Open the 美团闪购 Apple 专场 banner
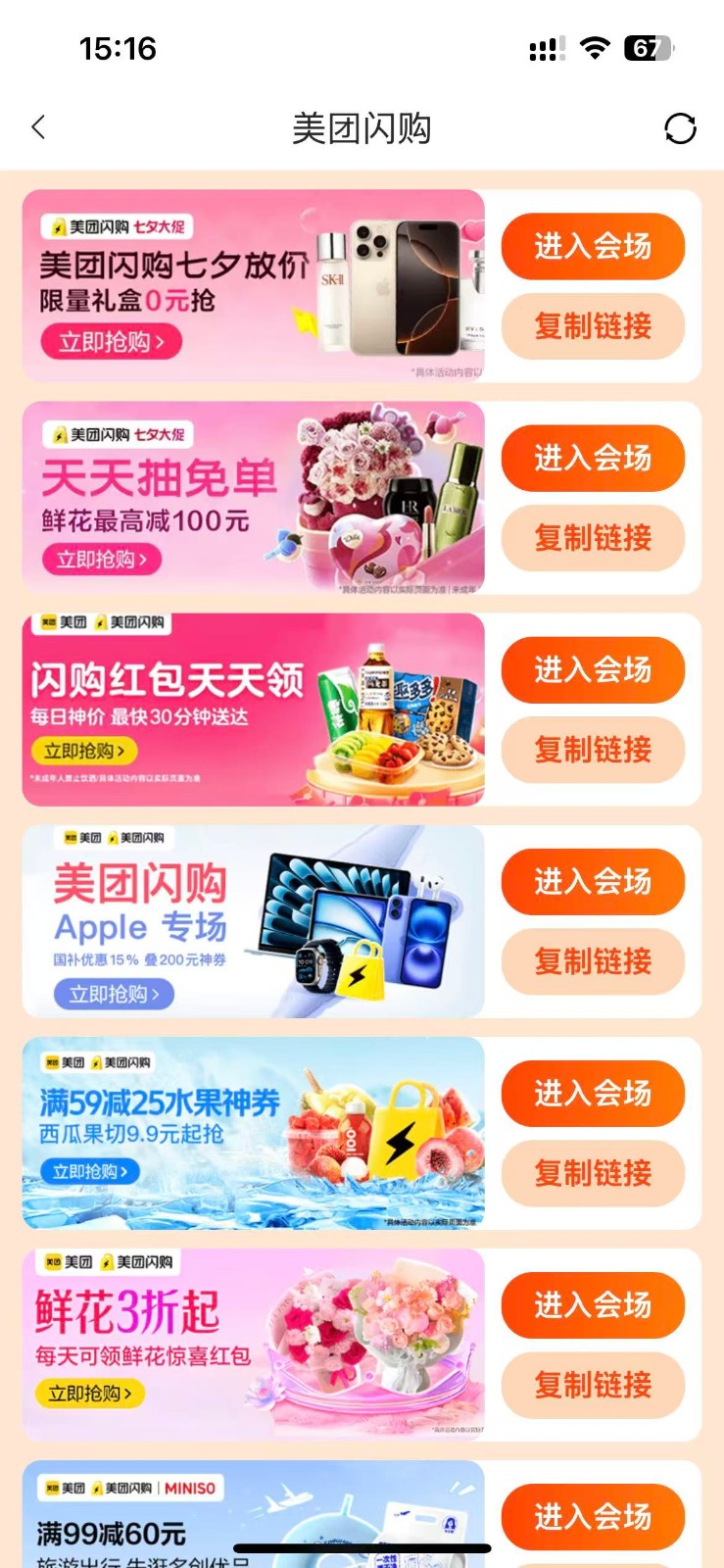 click(x=253, y=920)
